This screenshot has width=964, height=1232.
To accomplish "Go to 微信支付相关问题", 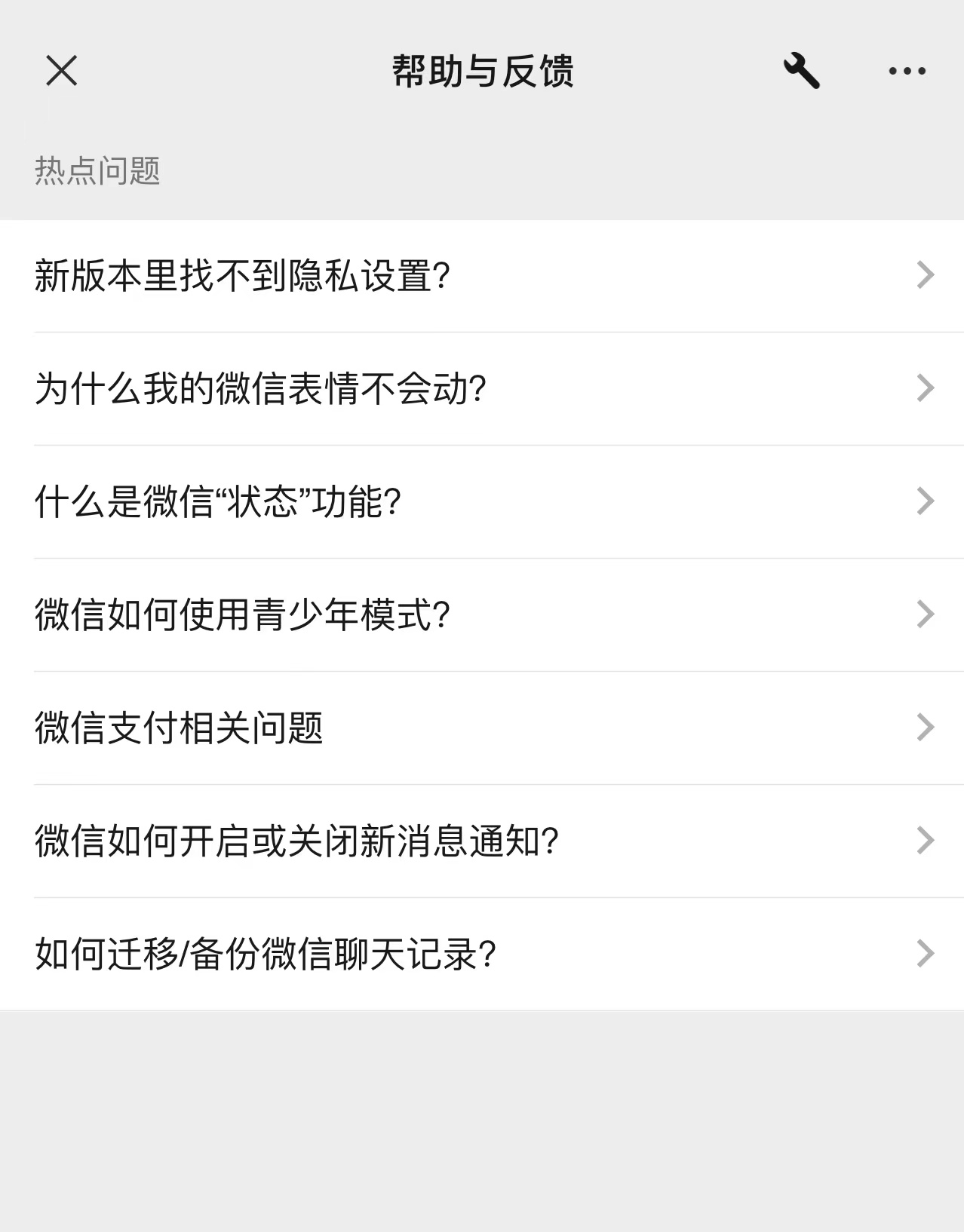I will click(x=482, y=728).
